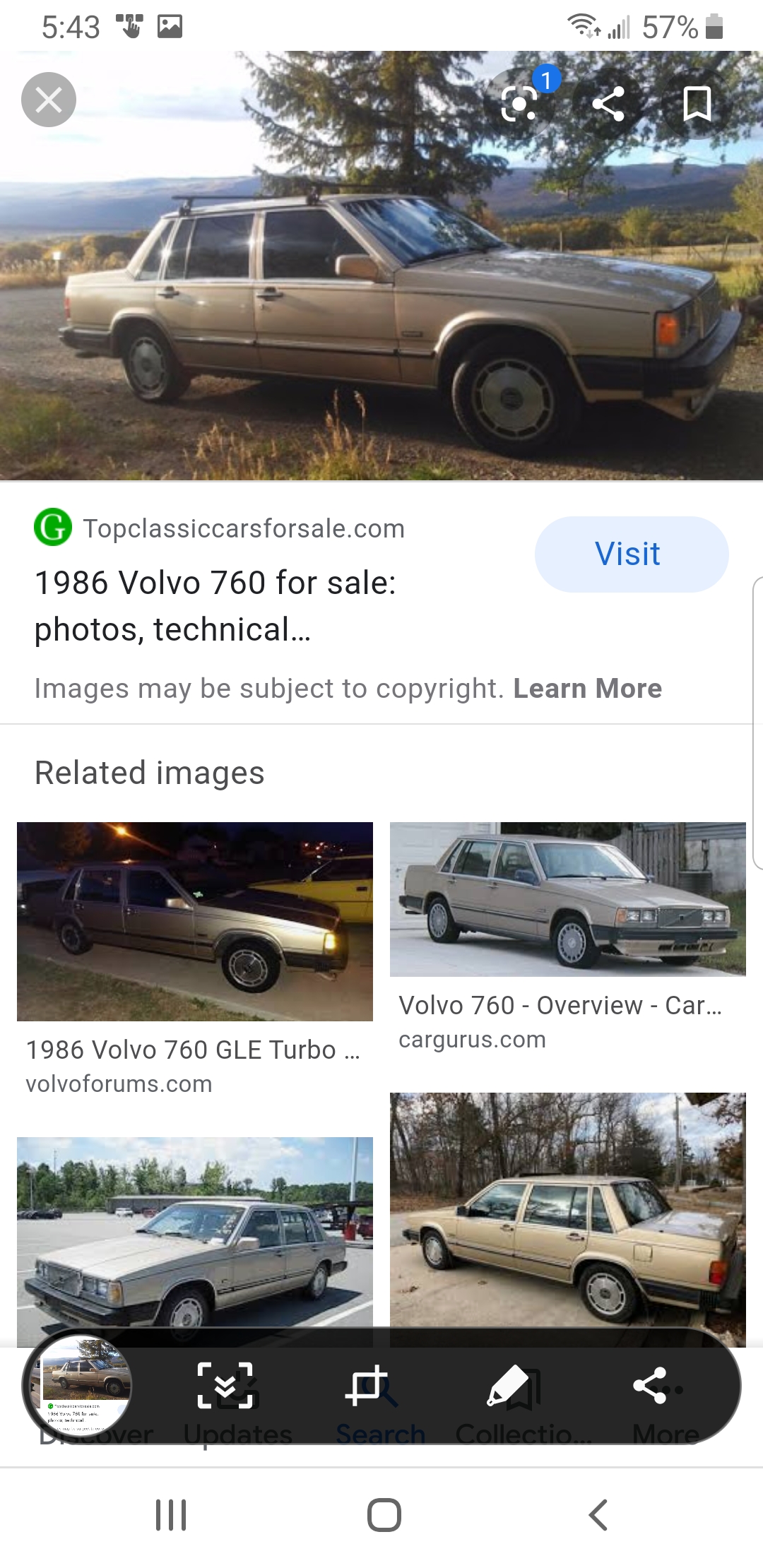Bookmark this image to collections

(697, 104)
